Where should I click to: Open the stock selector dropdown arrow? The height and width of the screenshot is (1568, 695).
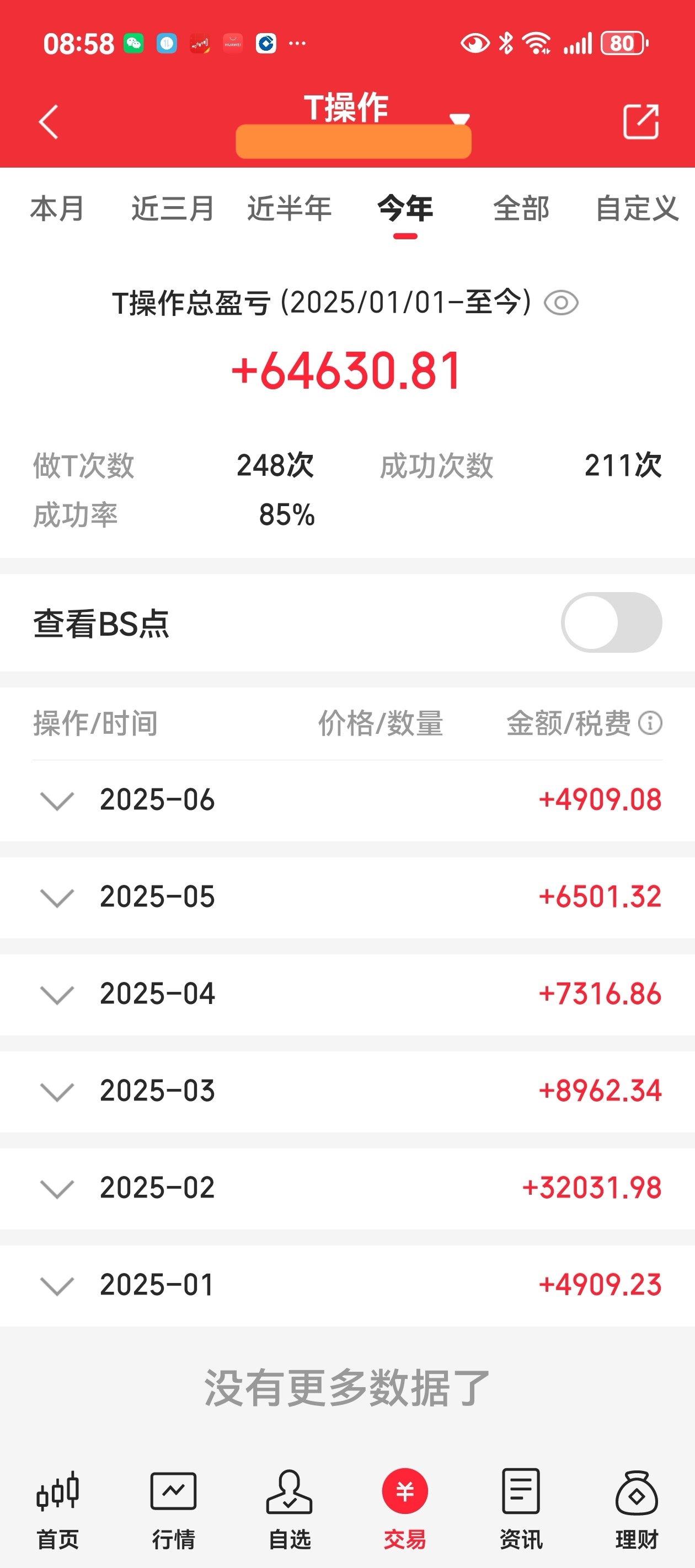point(459,119)
